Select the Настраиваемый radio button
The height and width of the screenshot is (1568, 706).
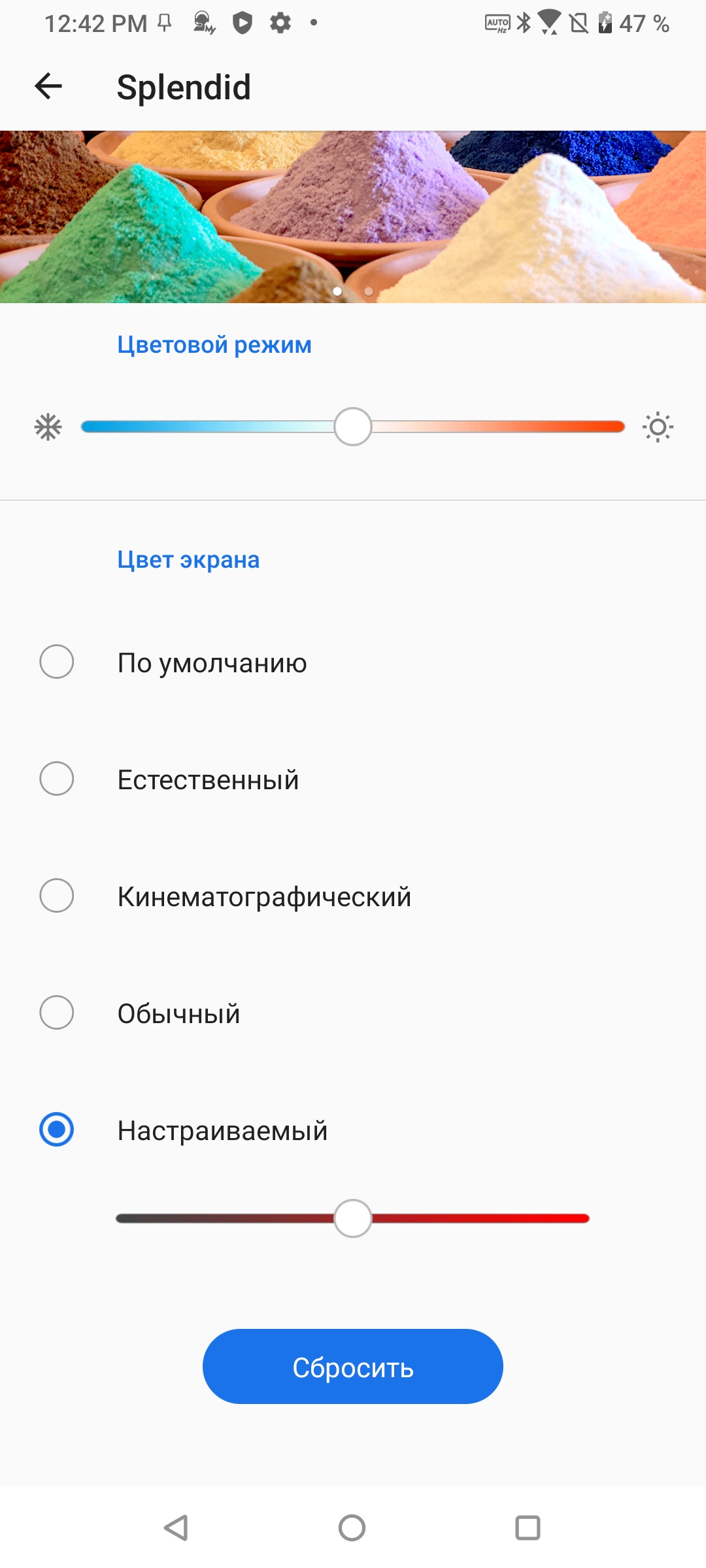[57, 1130]
